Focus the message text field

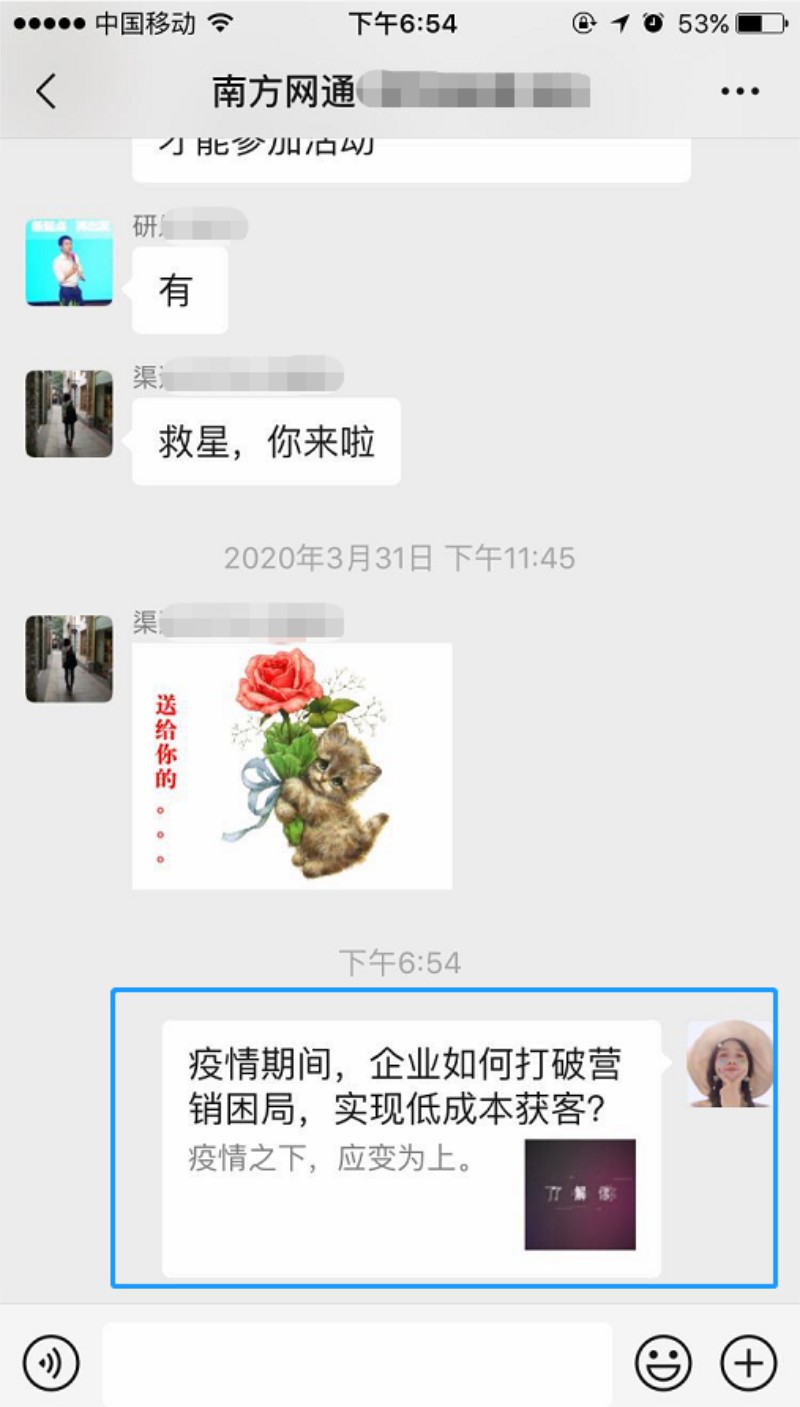(357, 1362)
